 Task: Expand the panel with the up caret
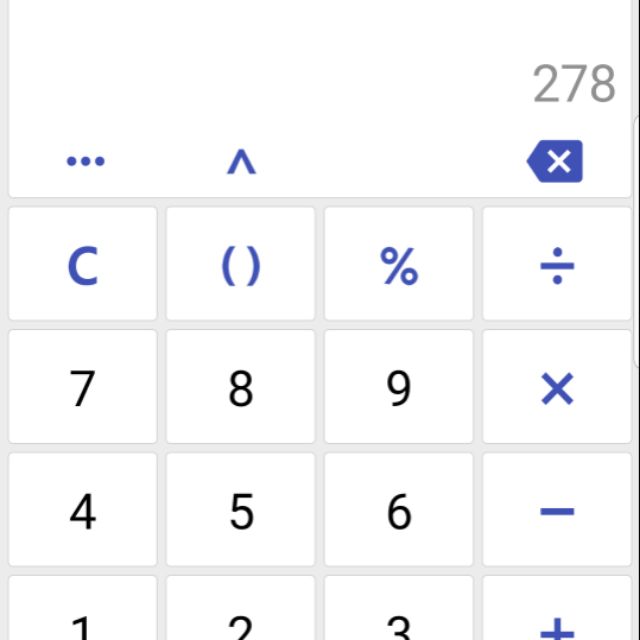(x=241, y=161)
